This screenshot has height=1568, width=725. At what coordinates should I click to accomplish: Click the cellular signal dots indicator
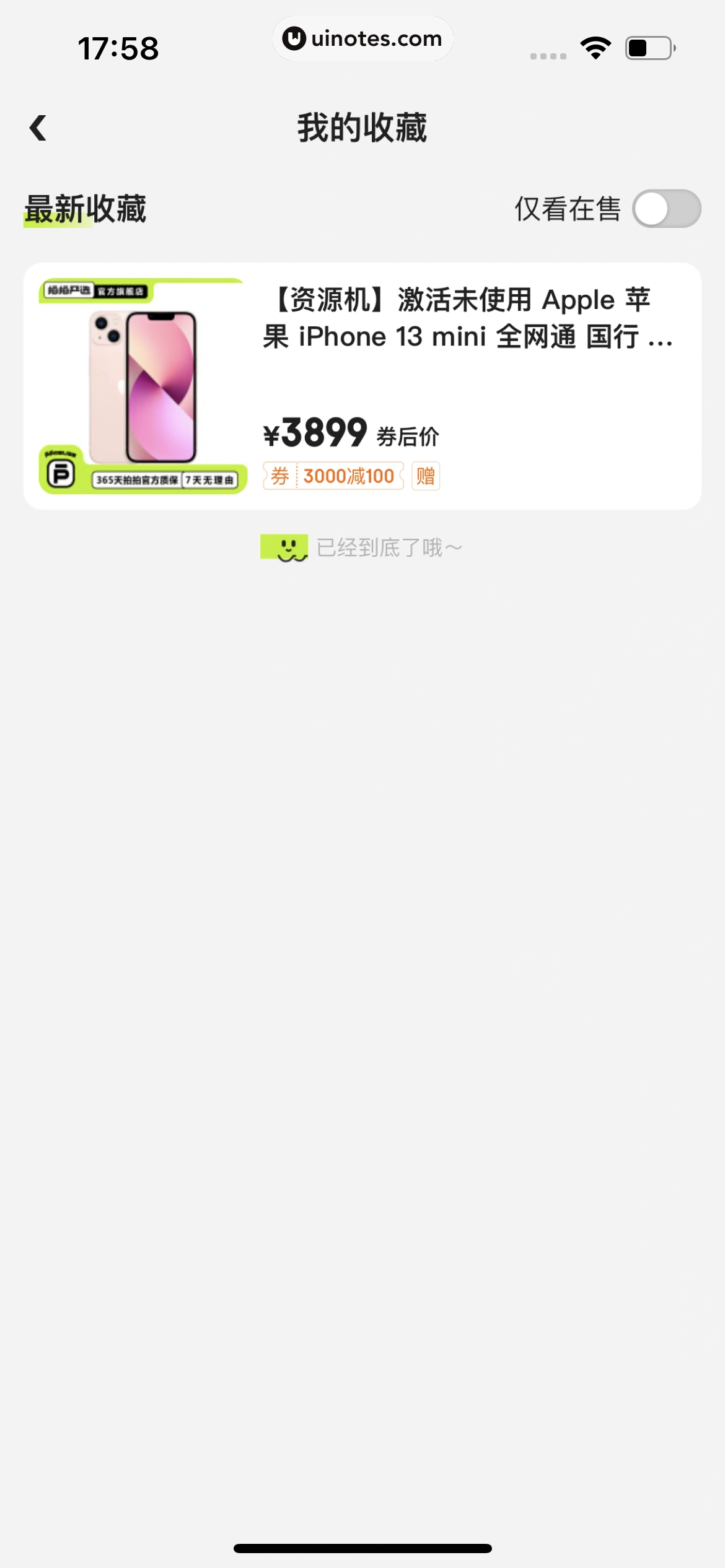pyautogui.click(x=548, y=55)
